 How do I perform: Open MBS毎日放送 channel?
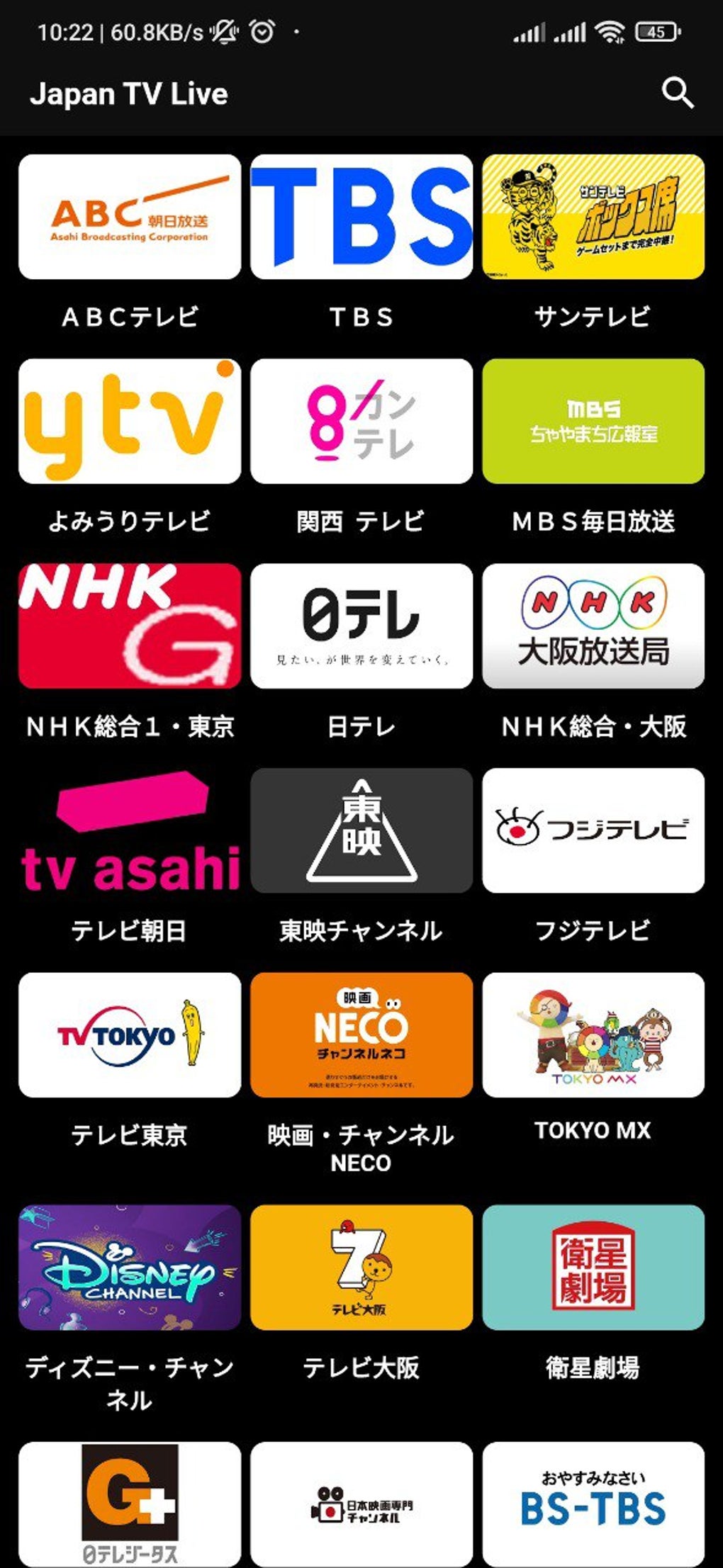pyautogui.click(x=593, y=421)
